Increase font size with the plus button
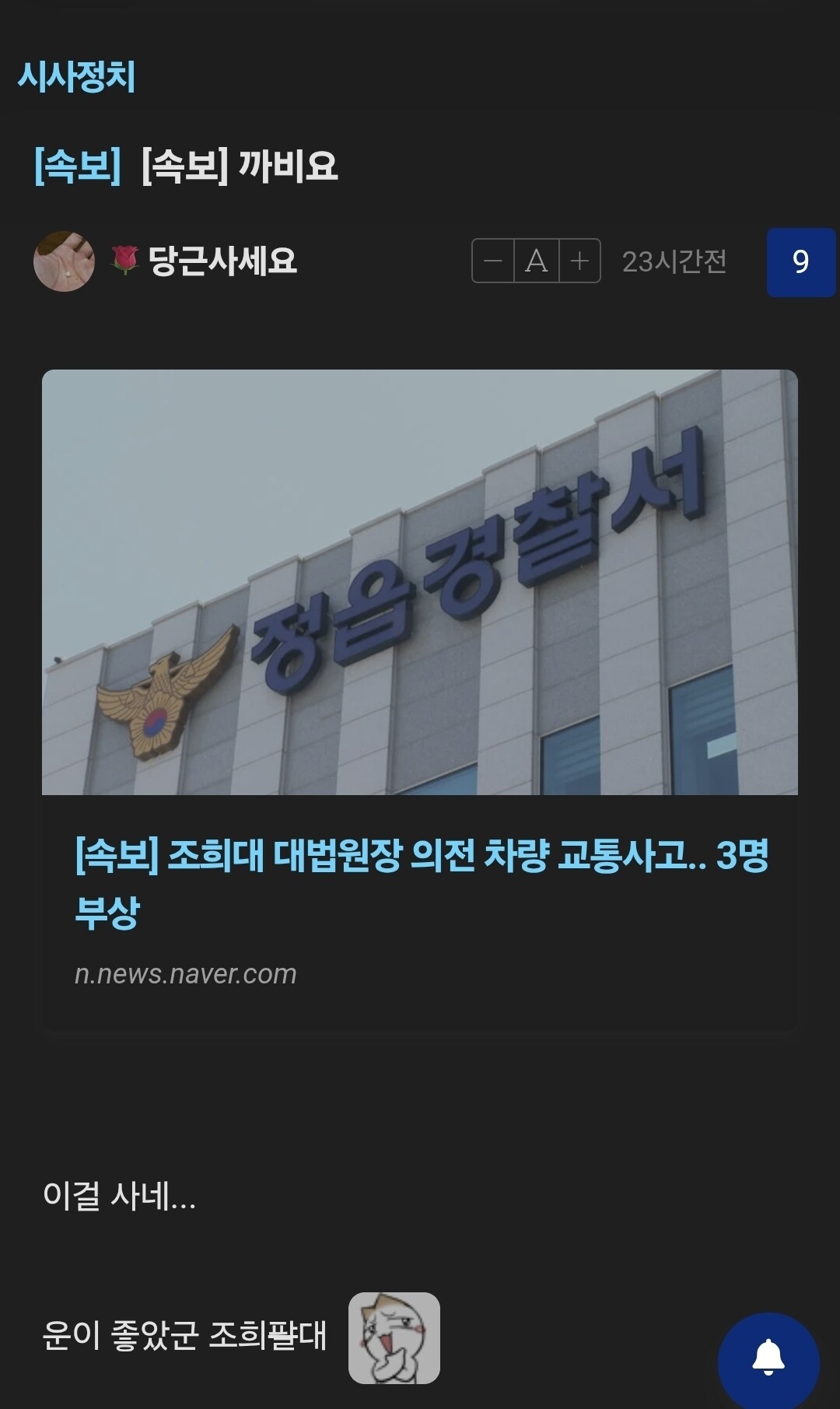The height and width of the screenshot is (1409, 840). (579, 261)
